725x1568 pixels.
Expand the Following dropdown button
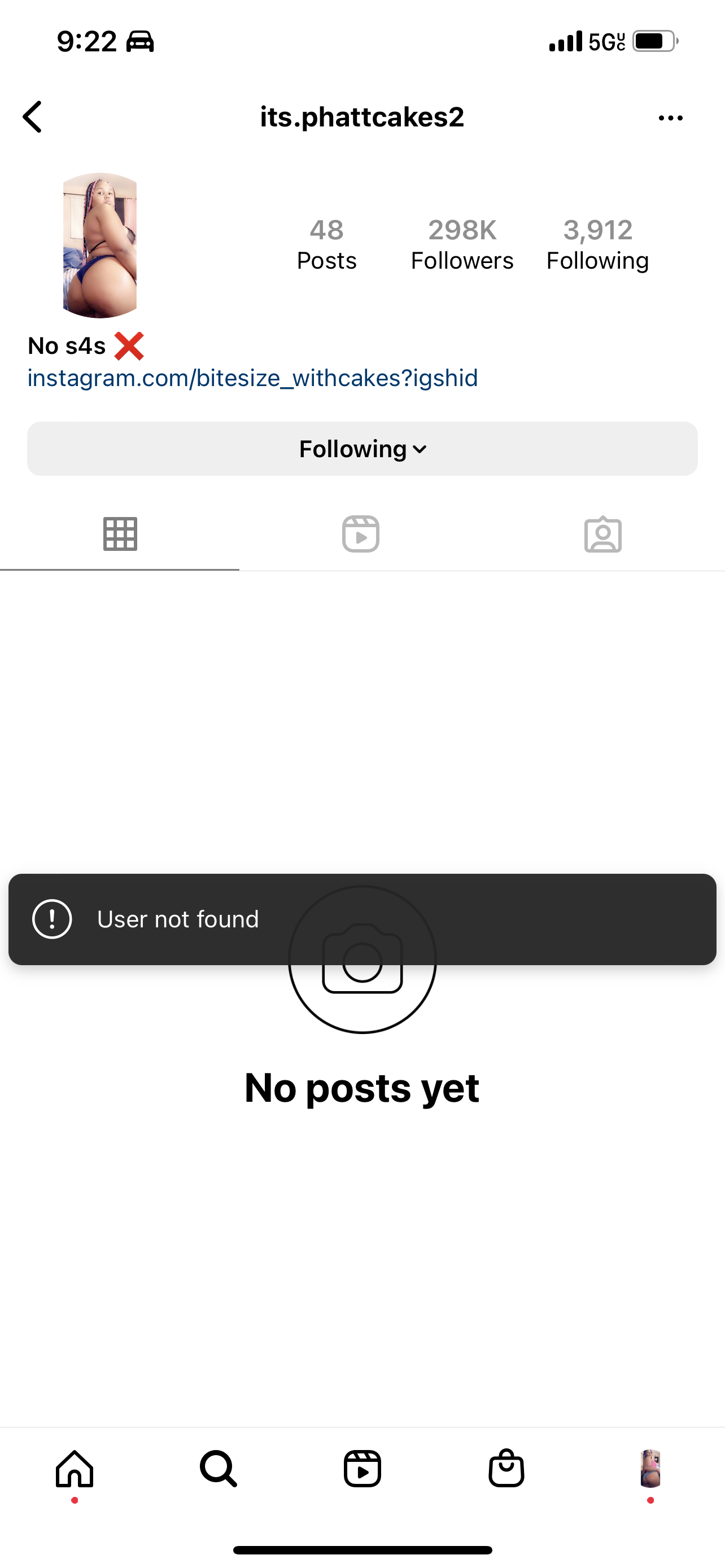(362, 449)
